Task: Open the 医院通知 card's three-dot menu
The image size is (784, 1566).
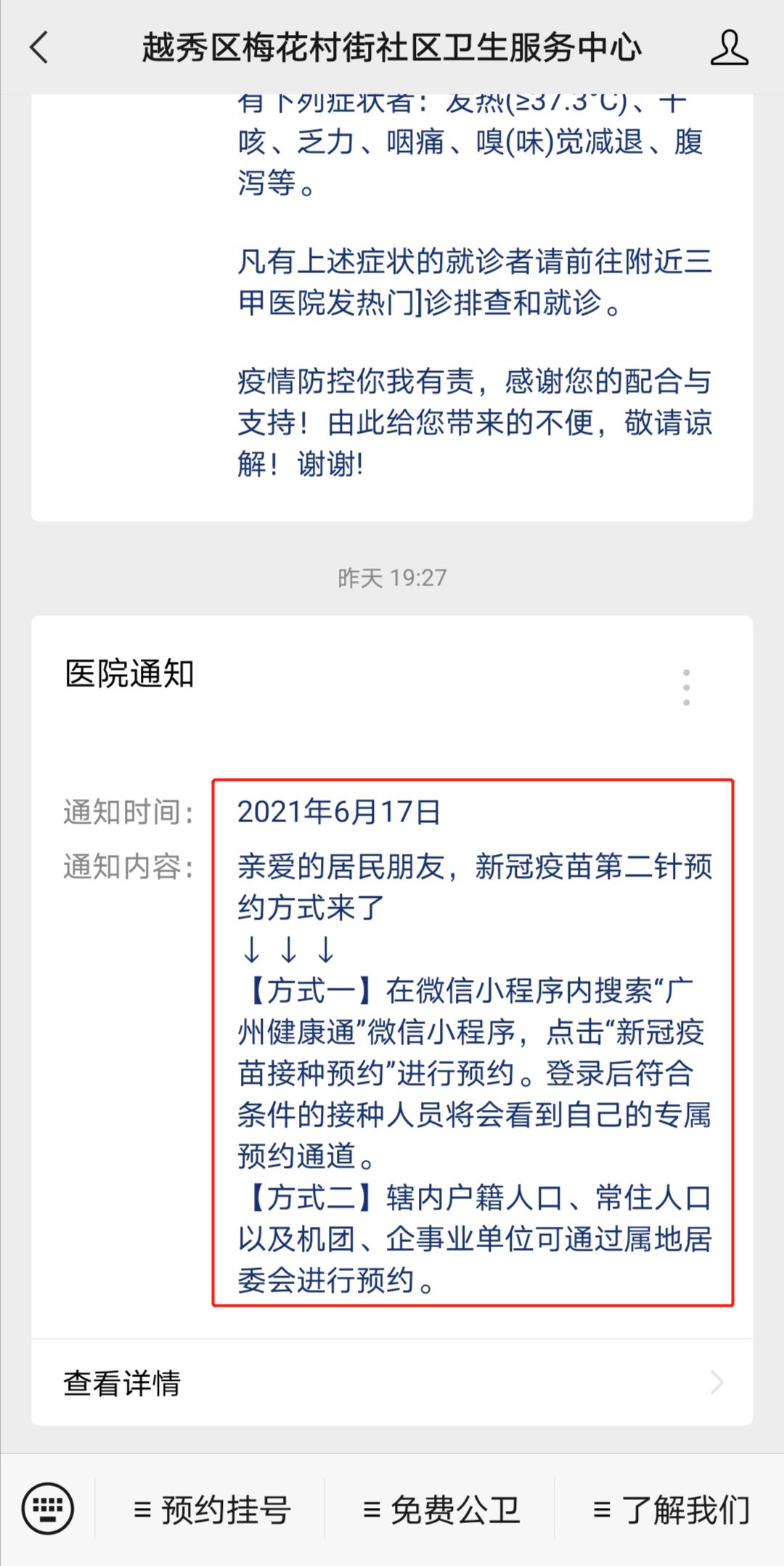Action: pyautogui.click(x=686, y=687)
